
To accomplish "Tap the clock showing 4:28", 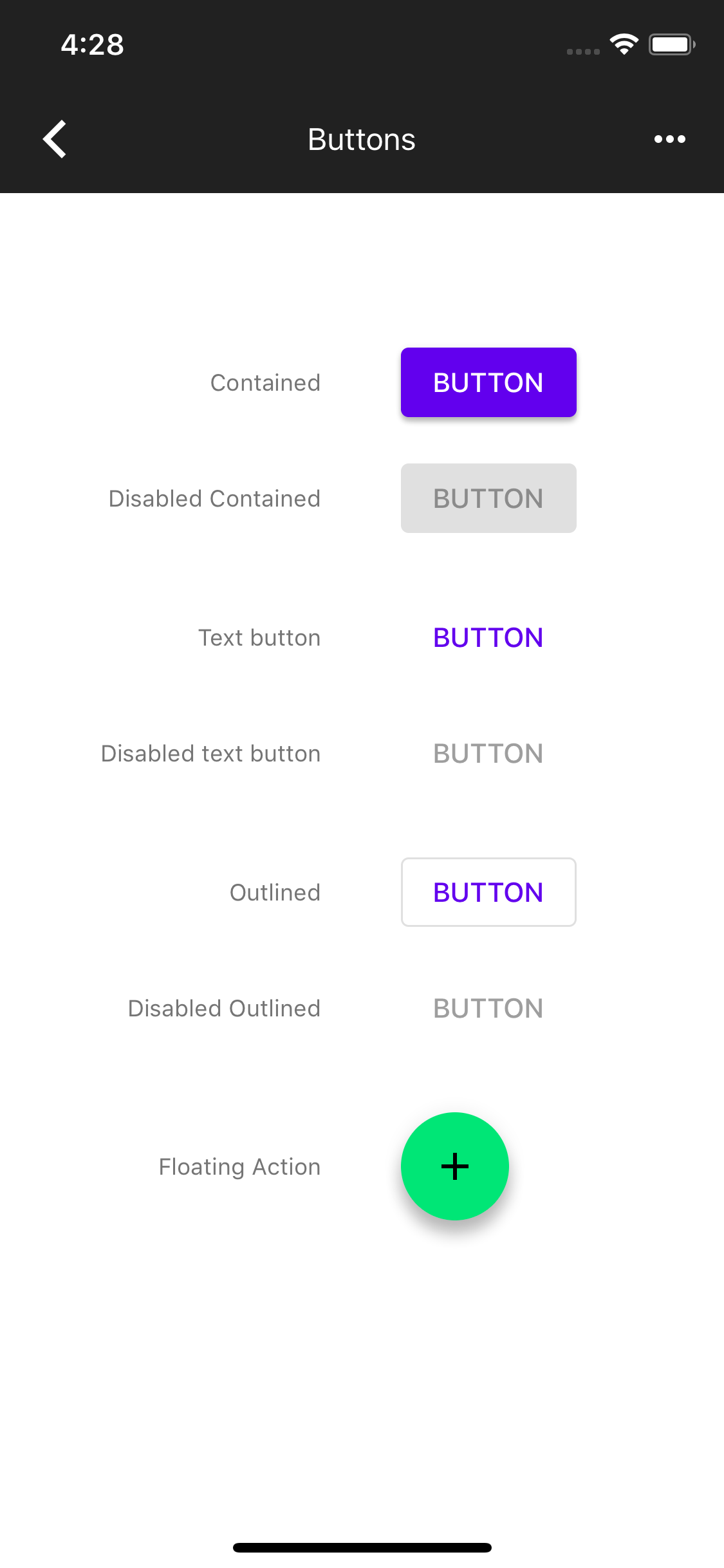I will click(91, 44).
